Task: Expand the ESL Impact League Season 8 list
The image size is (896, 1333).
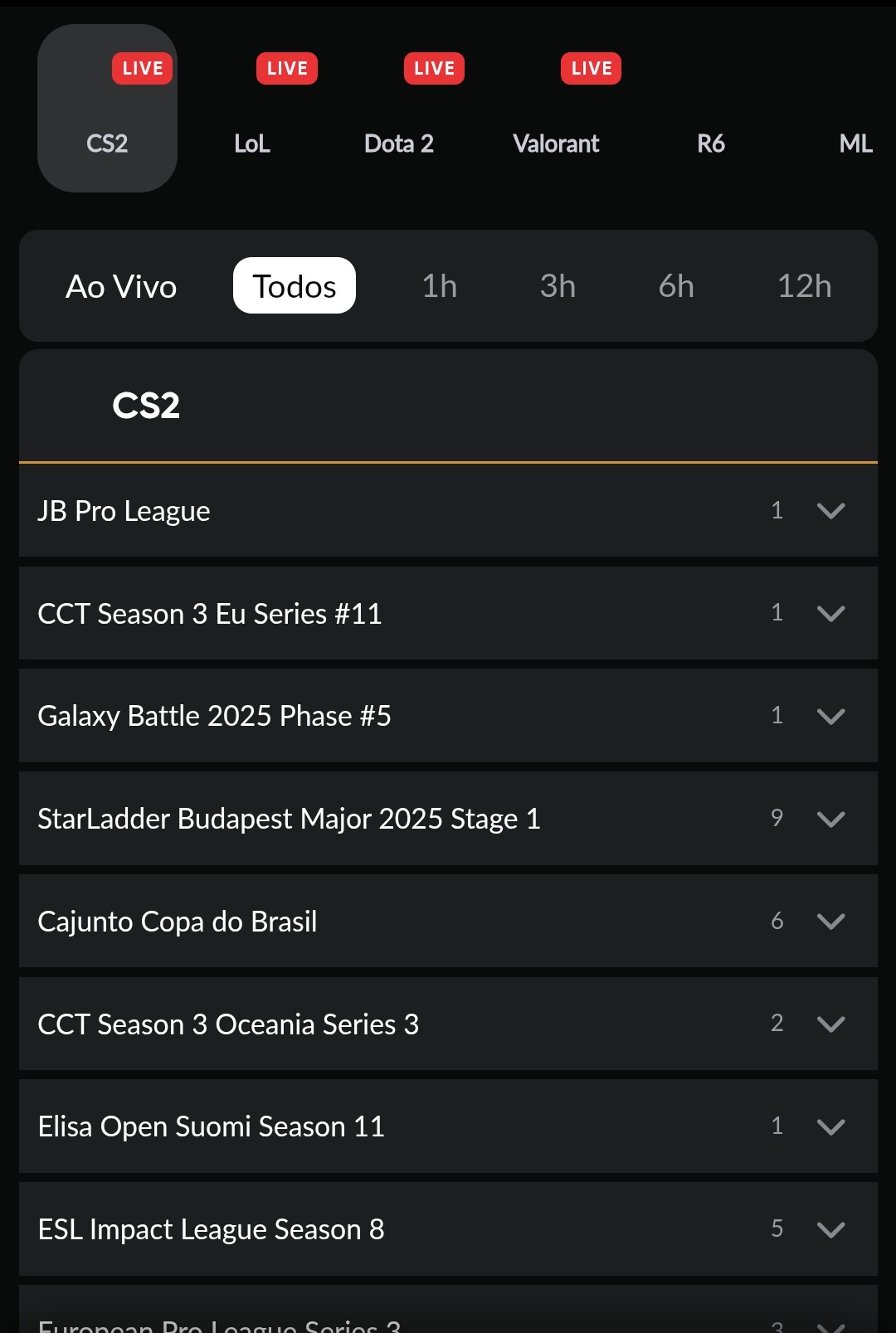Action: tap(448, 1228)
